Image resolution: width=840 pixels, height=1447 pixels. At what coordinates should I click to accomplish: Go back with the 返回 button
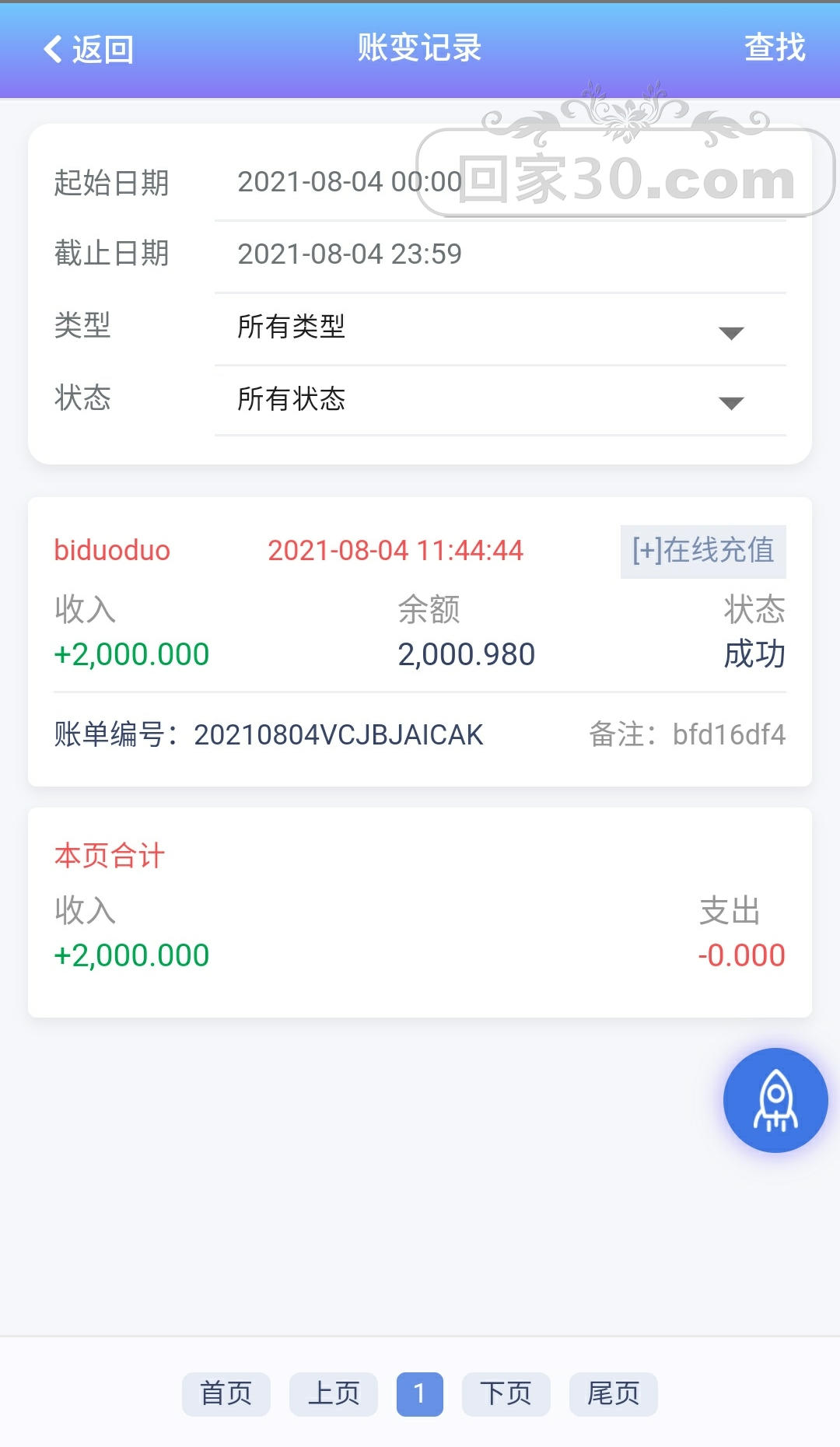(88, 49)
